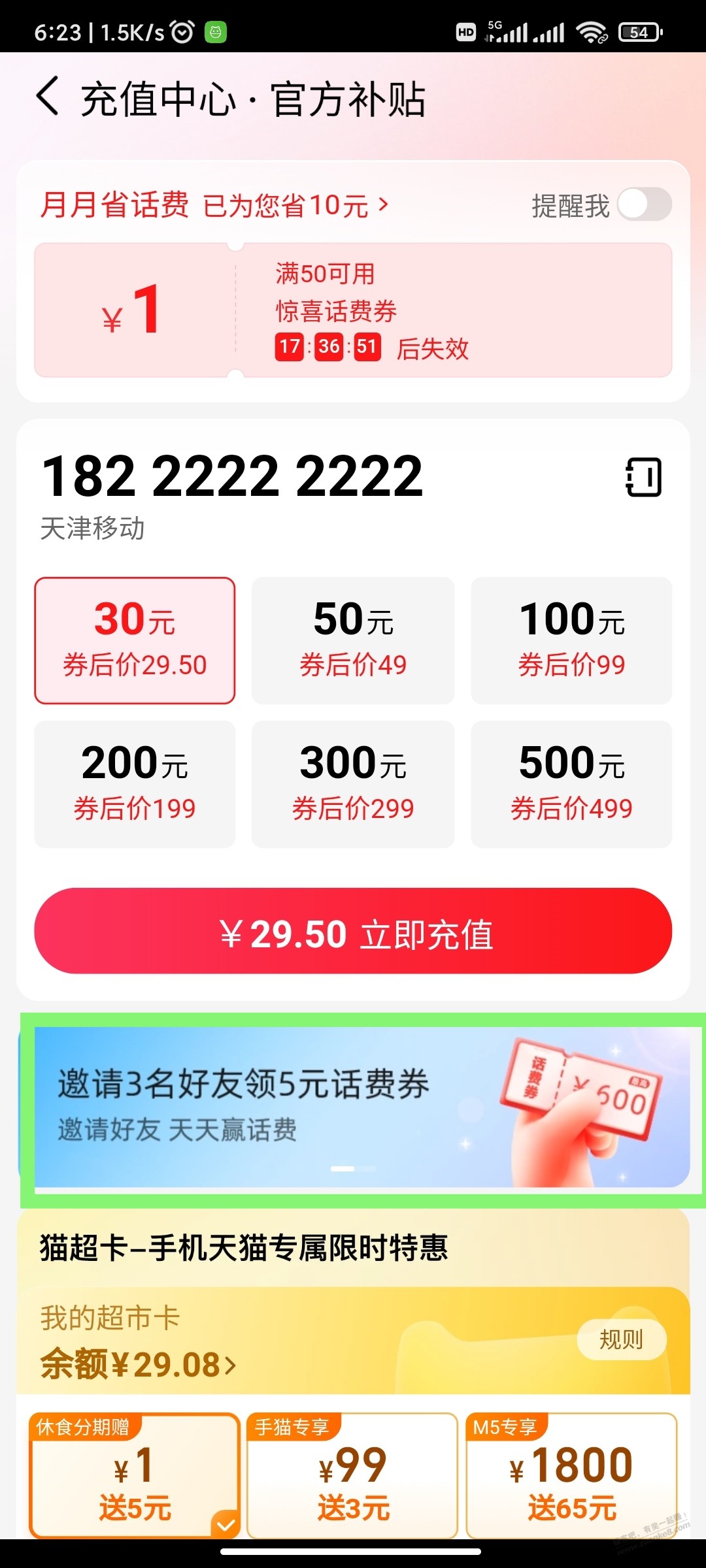Image resolution: width=706 pixels, height=1568 pixels.
Task: Tap ¥29.50 立即充值 to recharge now
Action: click(353, 931)
